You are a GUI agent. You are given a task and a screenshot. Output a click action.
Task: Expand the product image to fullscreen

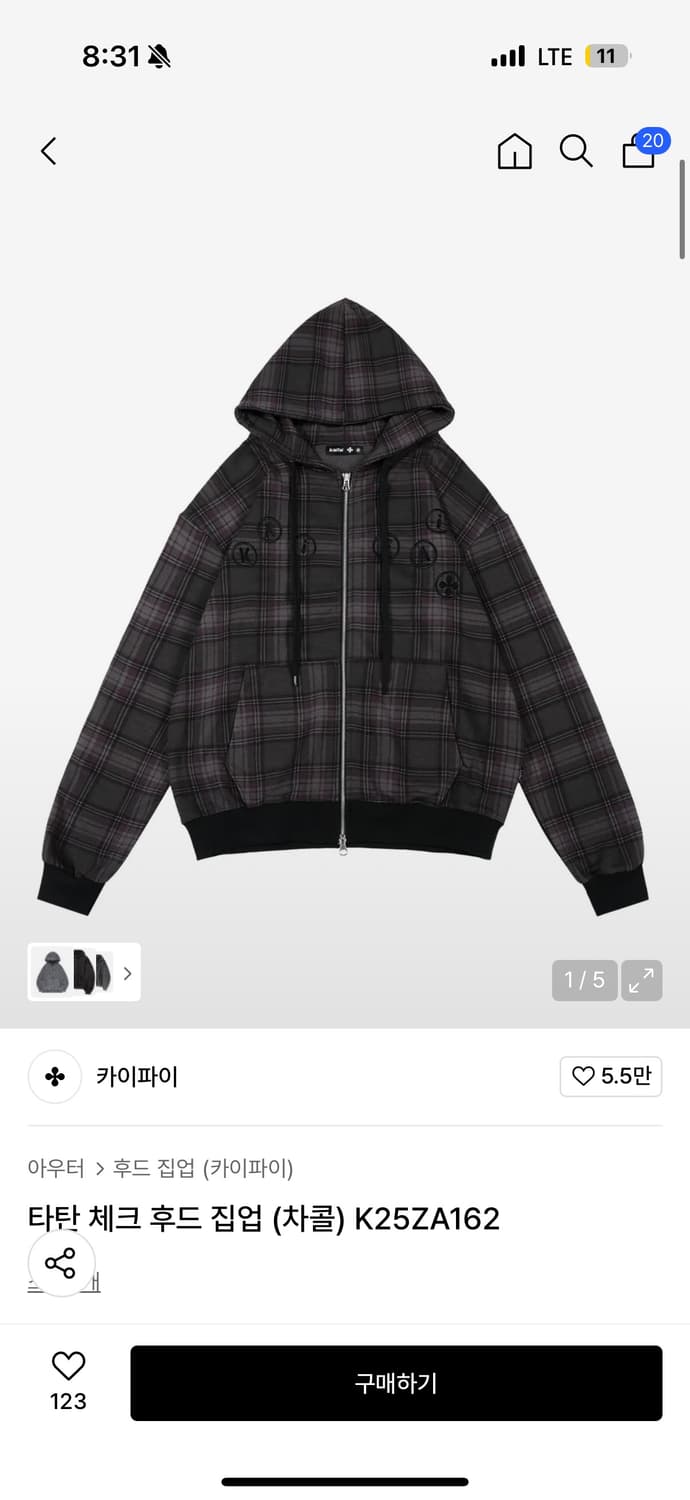[x=641, y=980]
